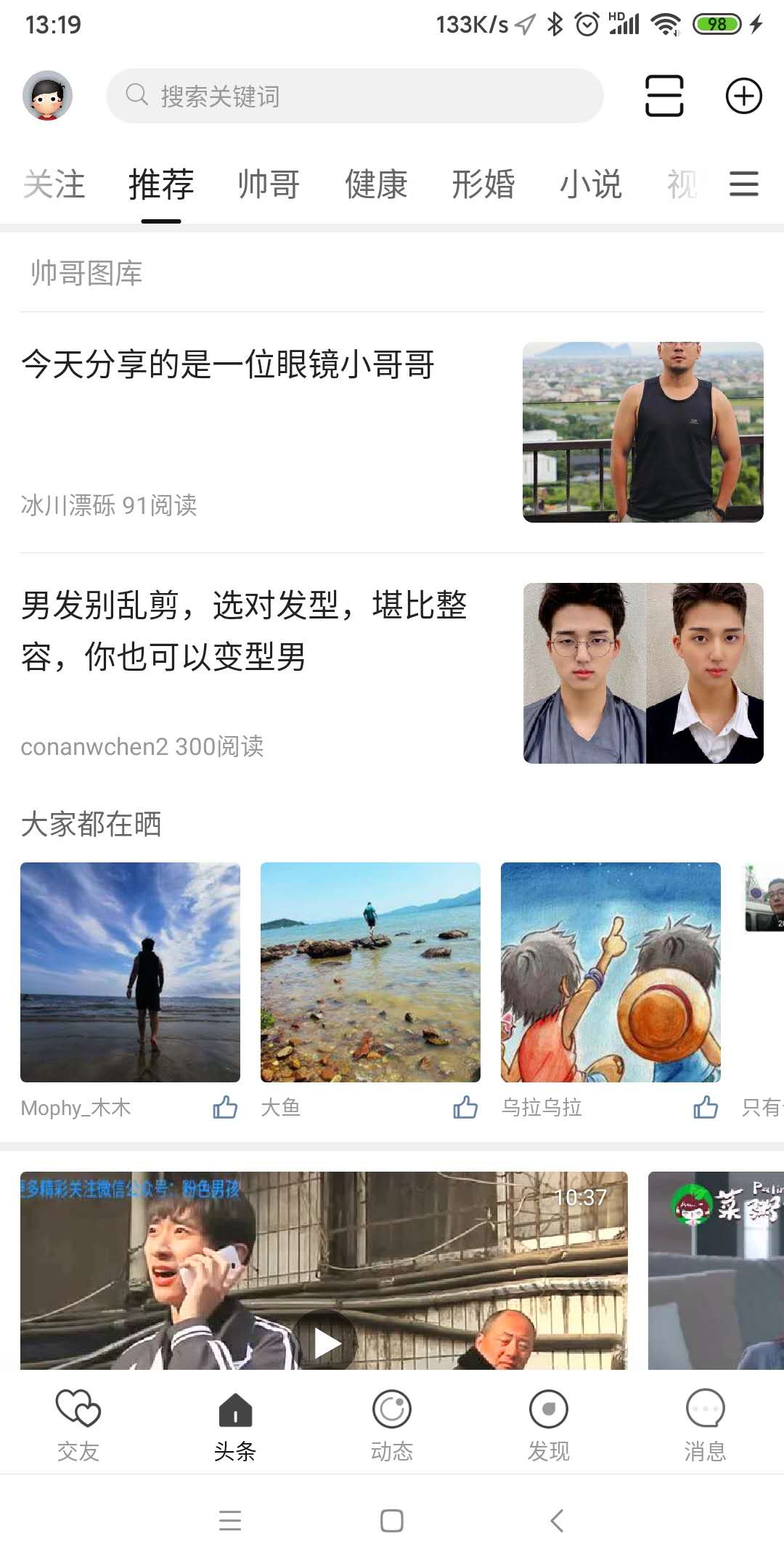Switch to the 帅哥 tab
Screen dimensions: 784x1568
(x=269, y=184)
